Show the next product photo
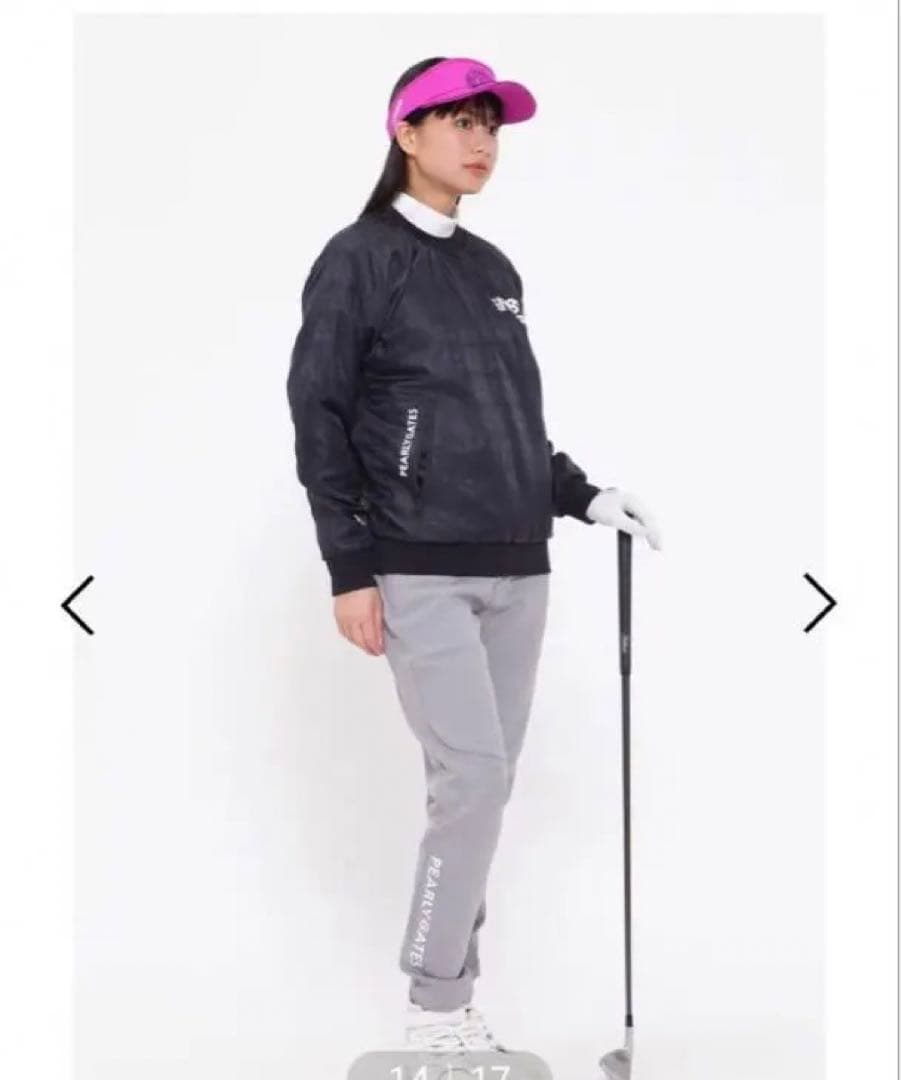Screen dimensions: 901x1080 click(x=820, y=603)
